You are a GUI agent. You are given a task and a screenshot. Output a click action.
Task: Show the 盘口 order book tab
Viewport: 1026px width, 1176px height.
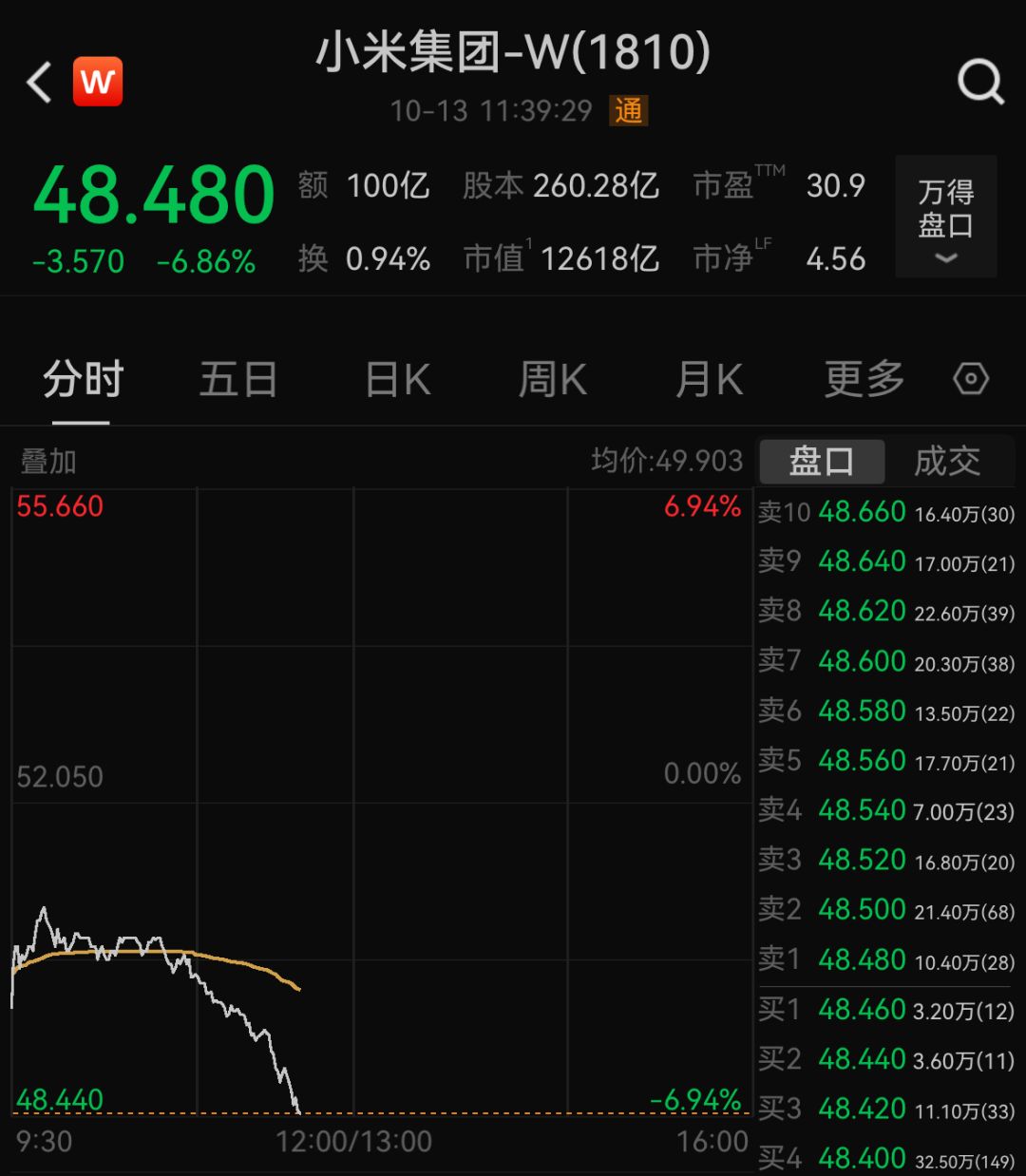(822, 462)
